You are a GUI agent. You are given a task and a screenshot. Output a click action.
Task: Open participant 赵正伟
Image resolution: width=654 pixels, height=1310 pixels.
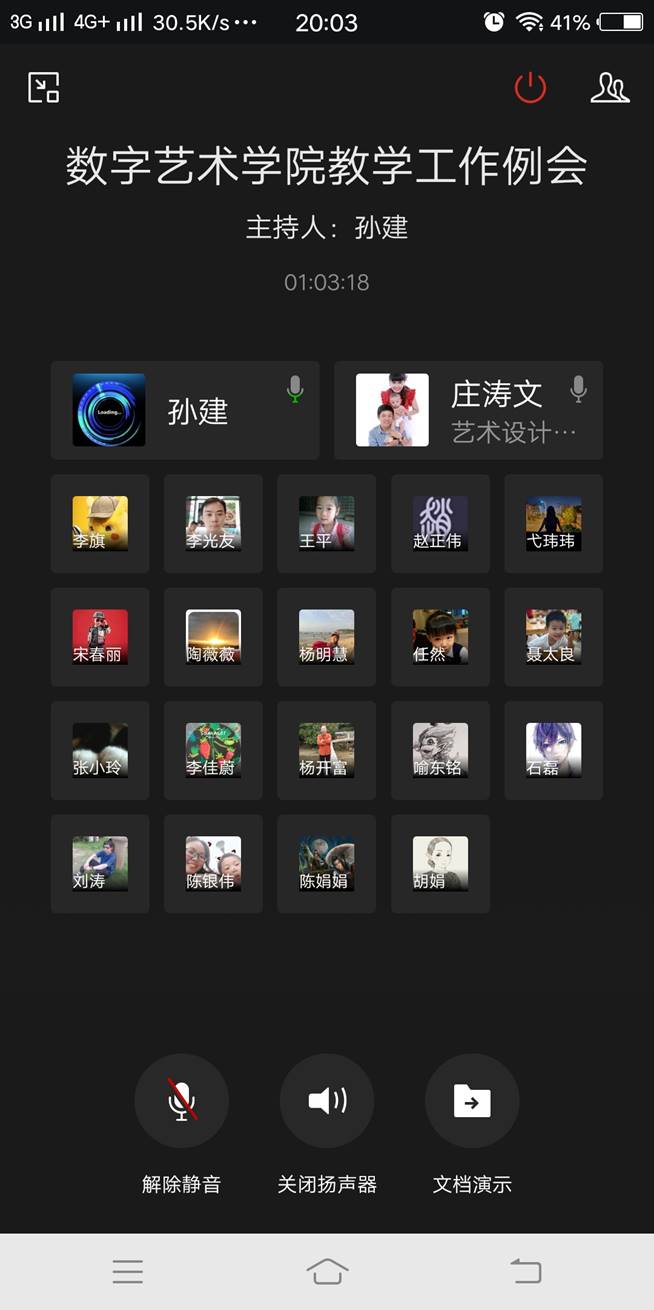point(440,523)
